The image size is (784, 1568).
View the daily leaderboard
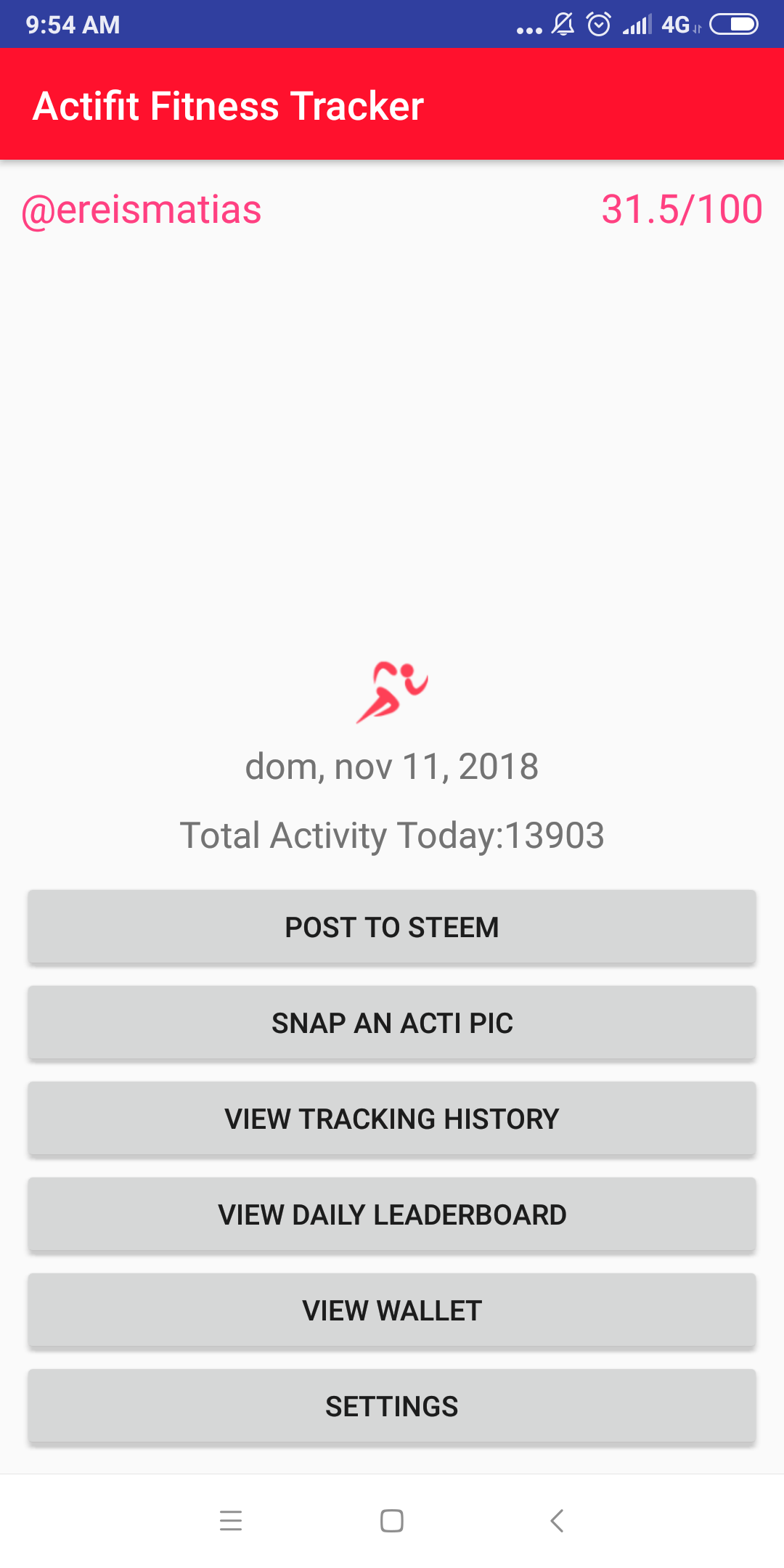tap(392, 1214)
